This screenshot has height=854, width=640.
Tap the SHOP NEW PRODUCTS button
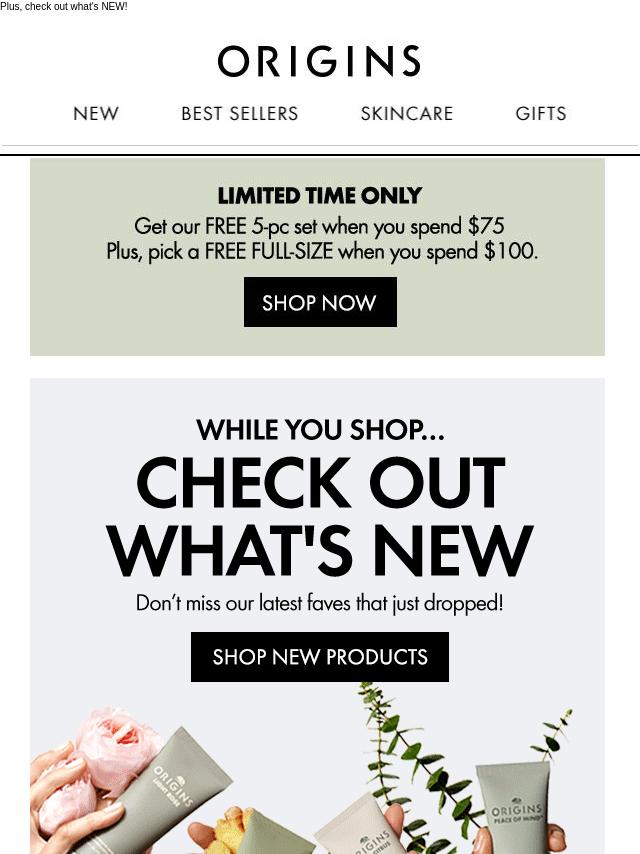[320, 657]
